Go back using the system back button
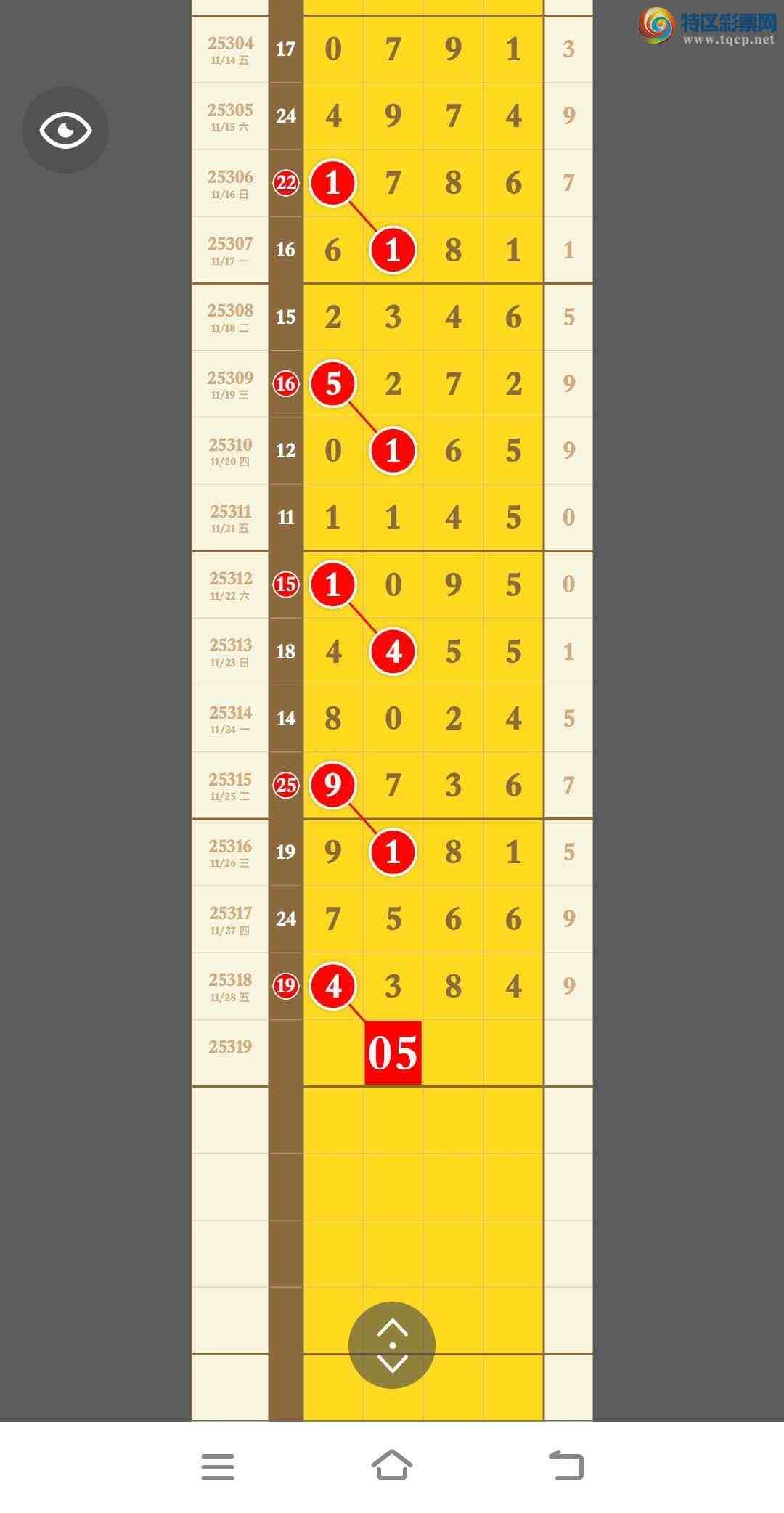 [566, 1465]
